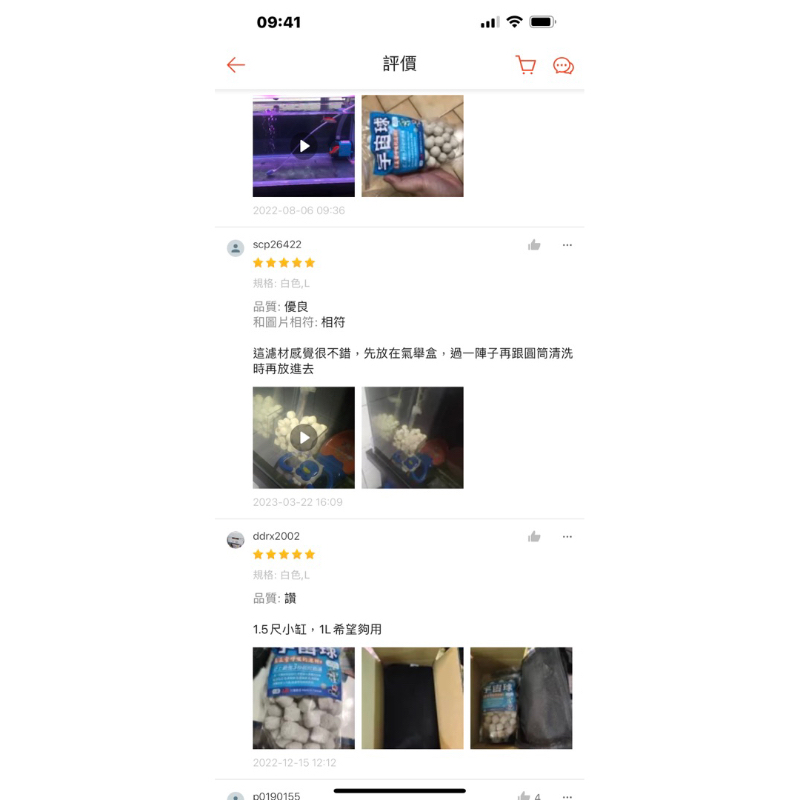Image resolution: width=800 pixels, height=800 pixels.
Task: View ddrx2002's profile avatar
Action: tap(235, 540)
